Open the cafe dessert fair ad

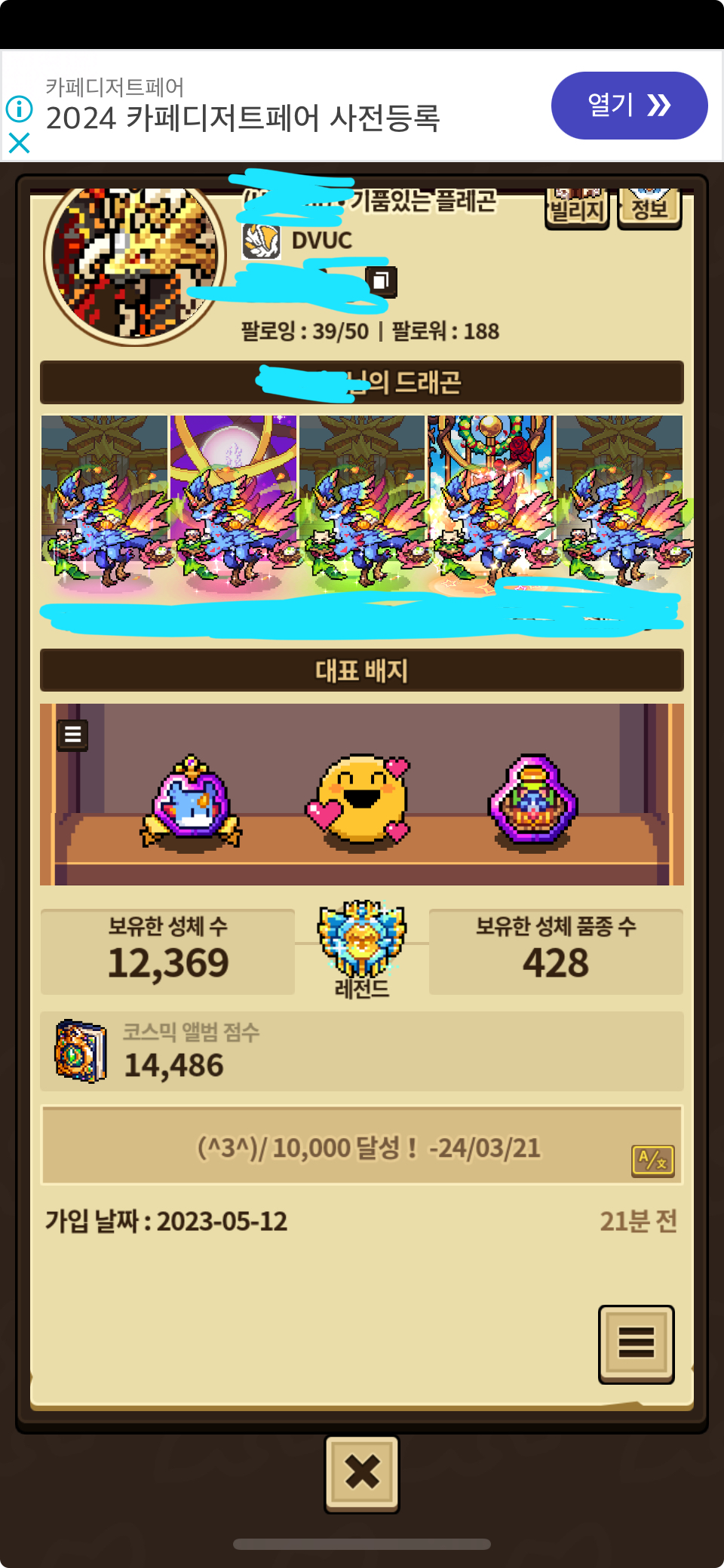pyautogui.click(x=628, y=106)
